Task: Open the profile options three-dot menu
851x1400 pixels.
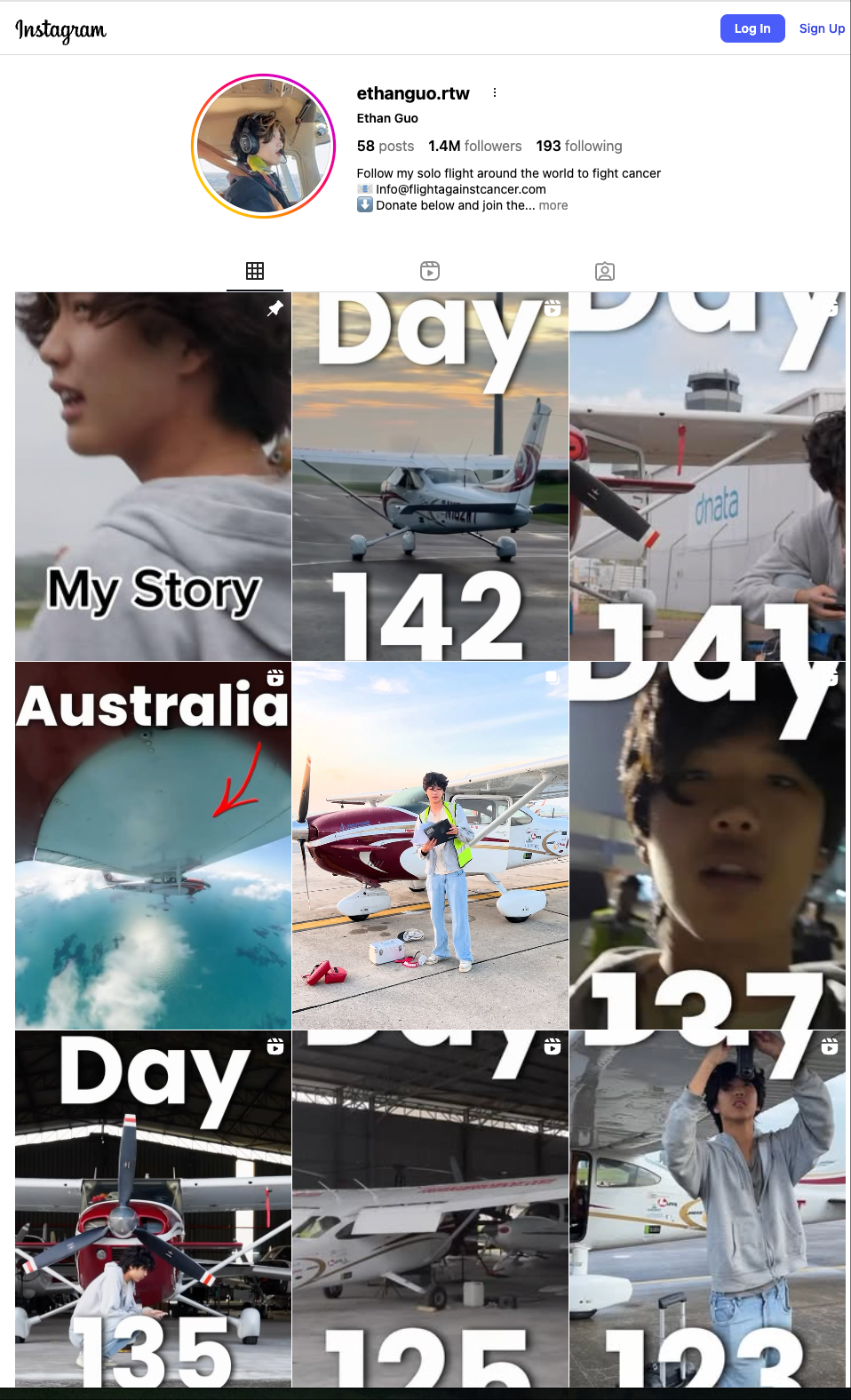Action: 495,92
